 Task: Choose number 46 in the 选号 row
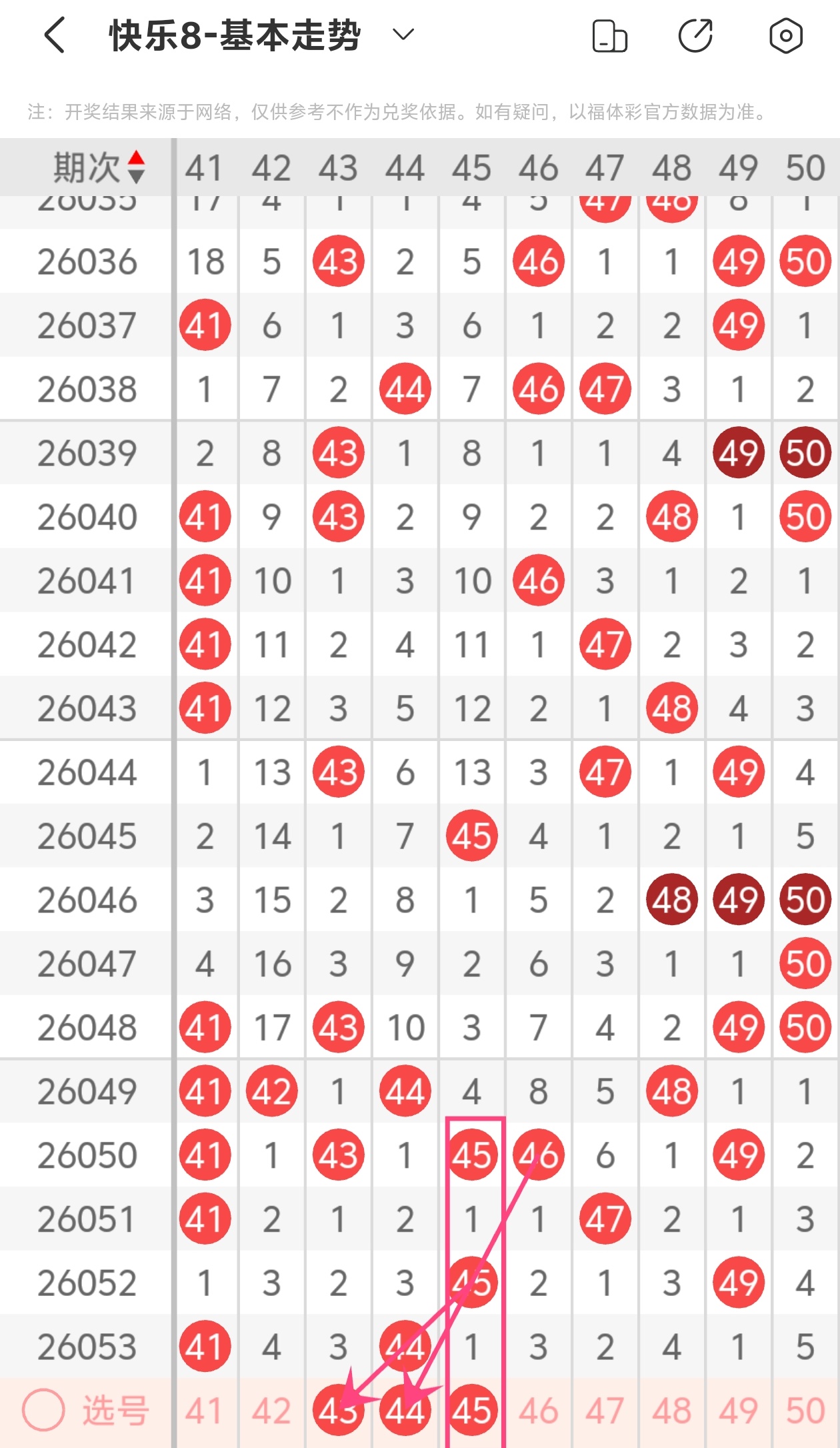[539, 1411]
